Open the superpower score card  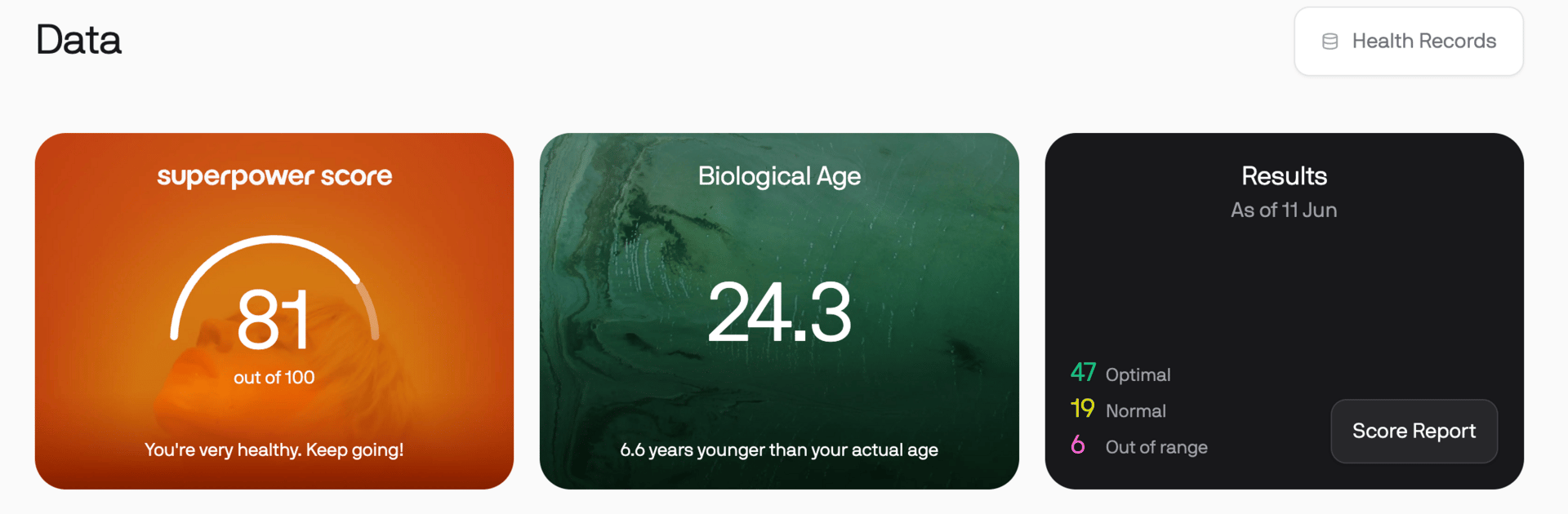274,311
